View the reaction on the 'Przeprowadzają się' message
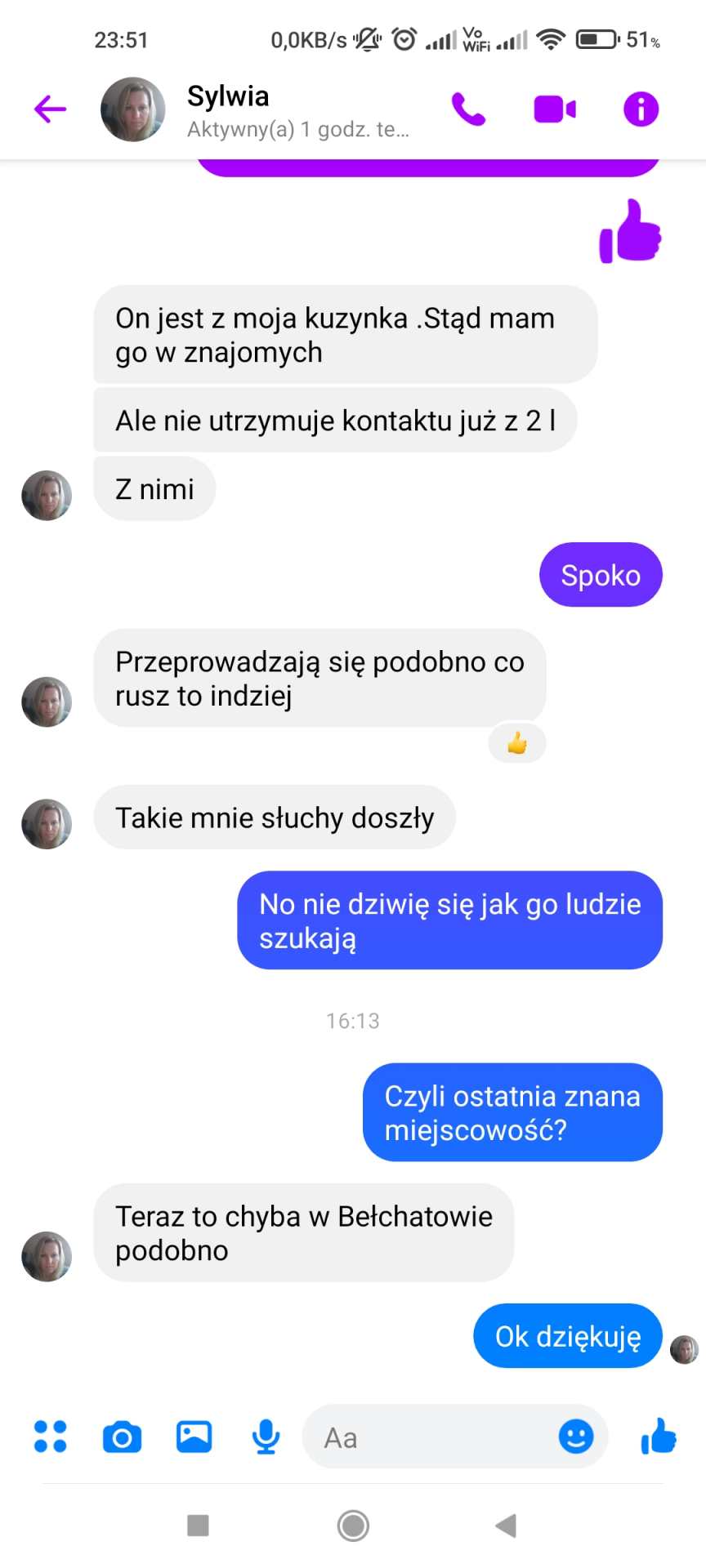The image size is (706, 1568). point(516,743)
